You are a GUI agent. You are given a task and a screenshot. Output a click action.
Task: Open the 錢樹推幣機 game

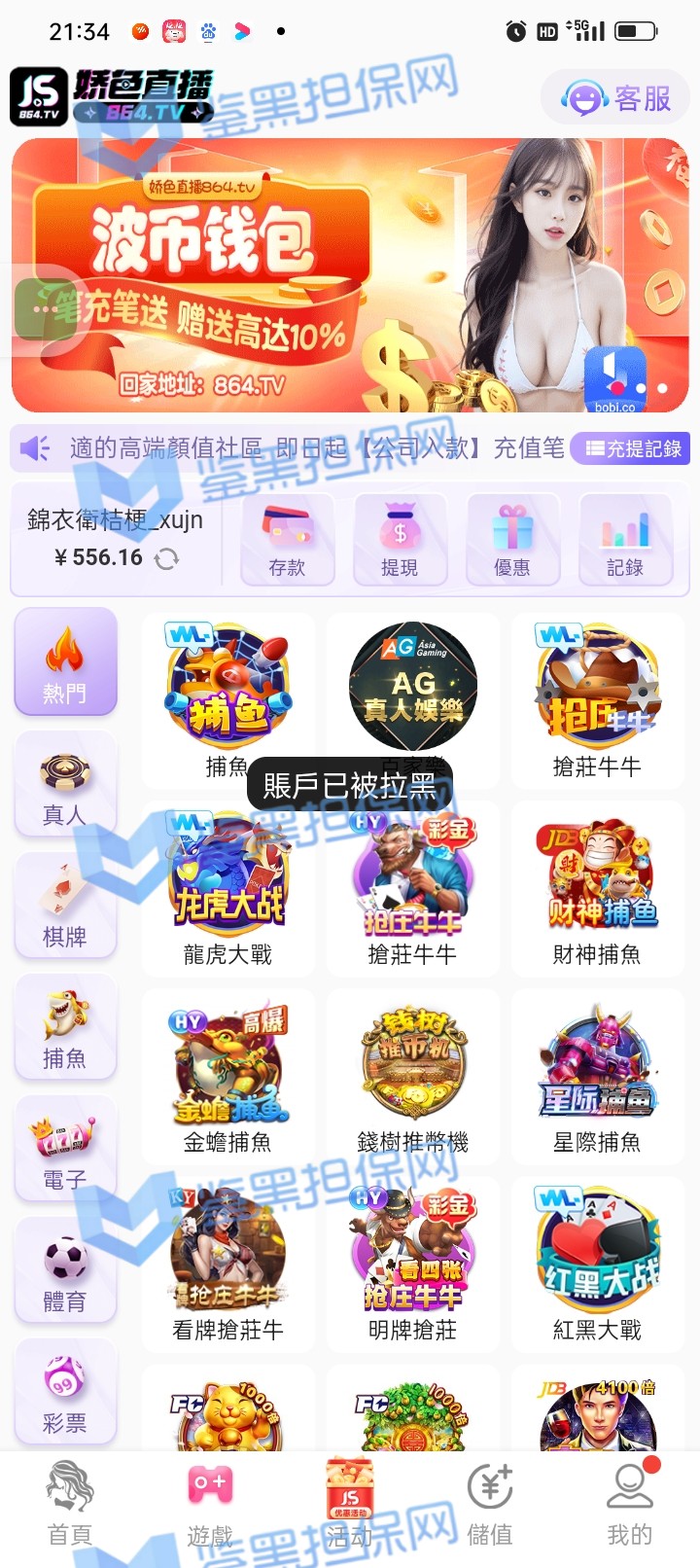[413, 1075]
